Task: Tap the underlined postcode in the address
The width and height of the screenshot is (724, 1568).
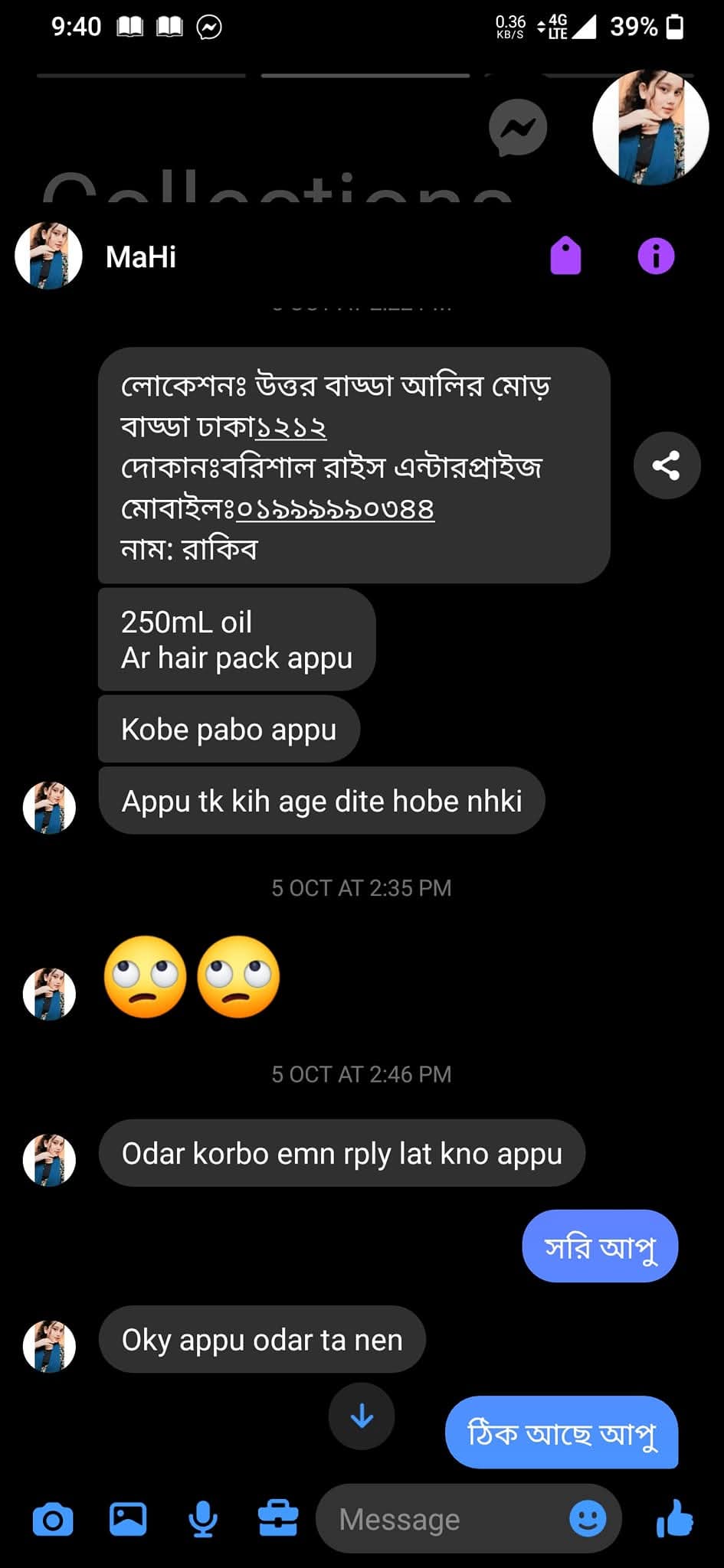Action: [291, 426]
